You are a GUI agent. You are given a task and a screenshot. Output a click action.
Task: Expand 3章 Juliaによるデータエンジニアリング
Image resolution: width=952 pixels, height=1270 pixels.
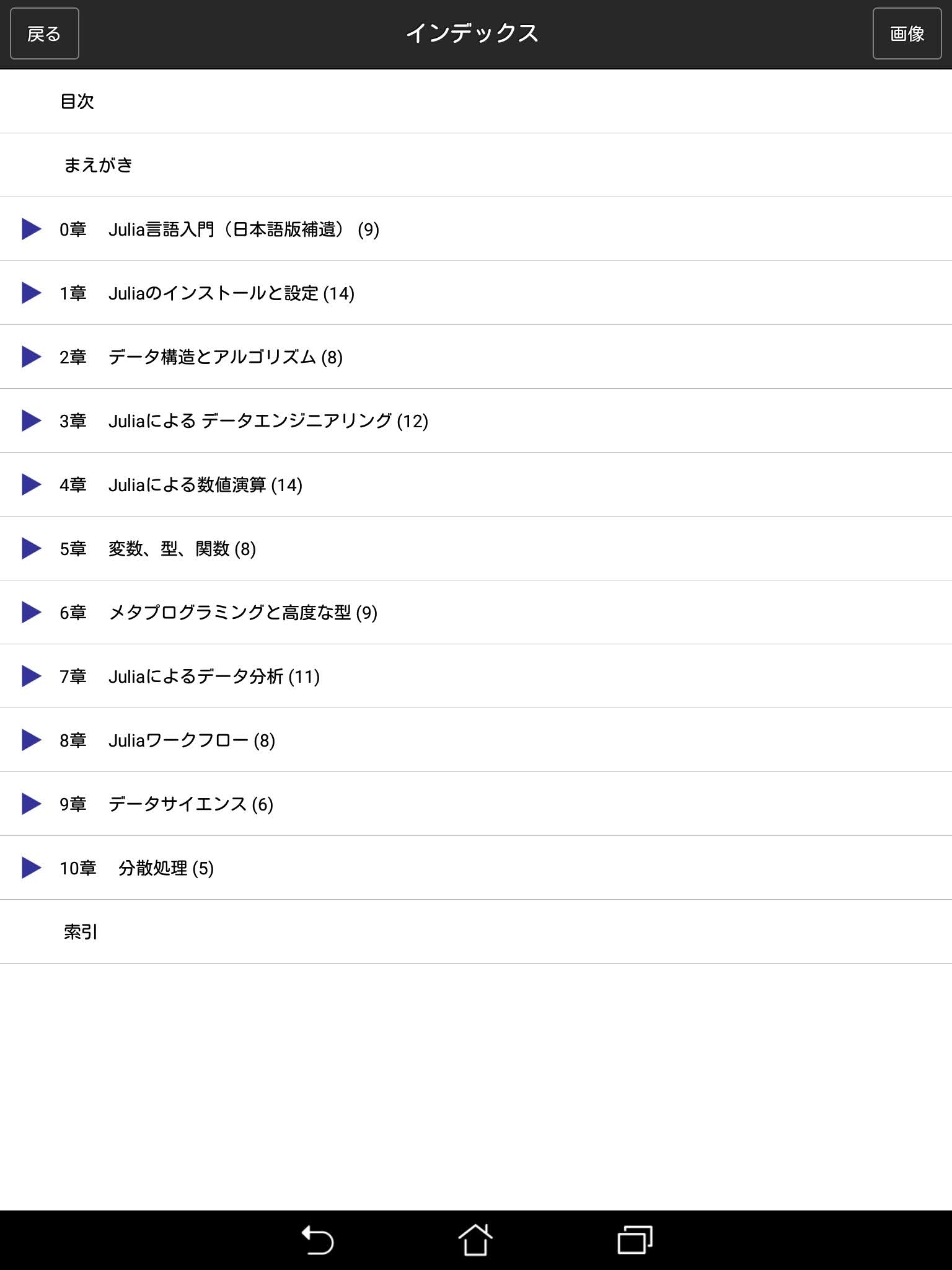coord(31,421)
